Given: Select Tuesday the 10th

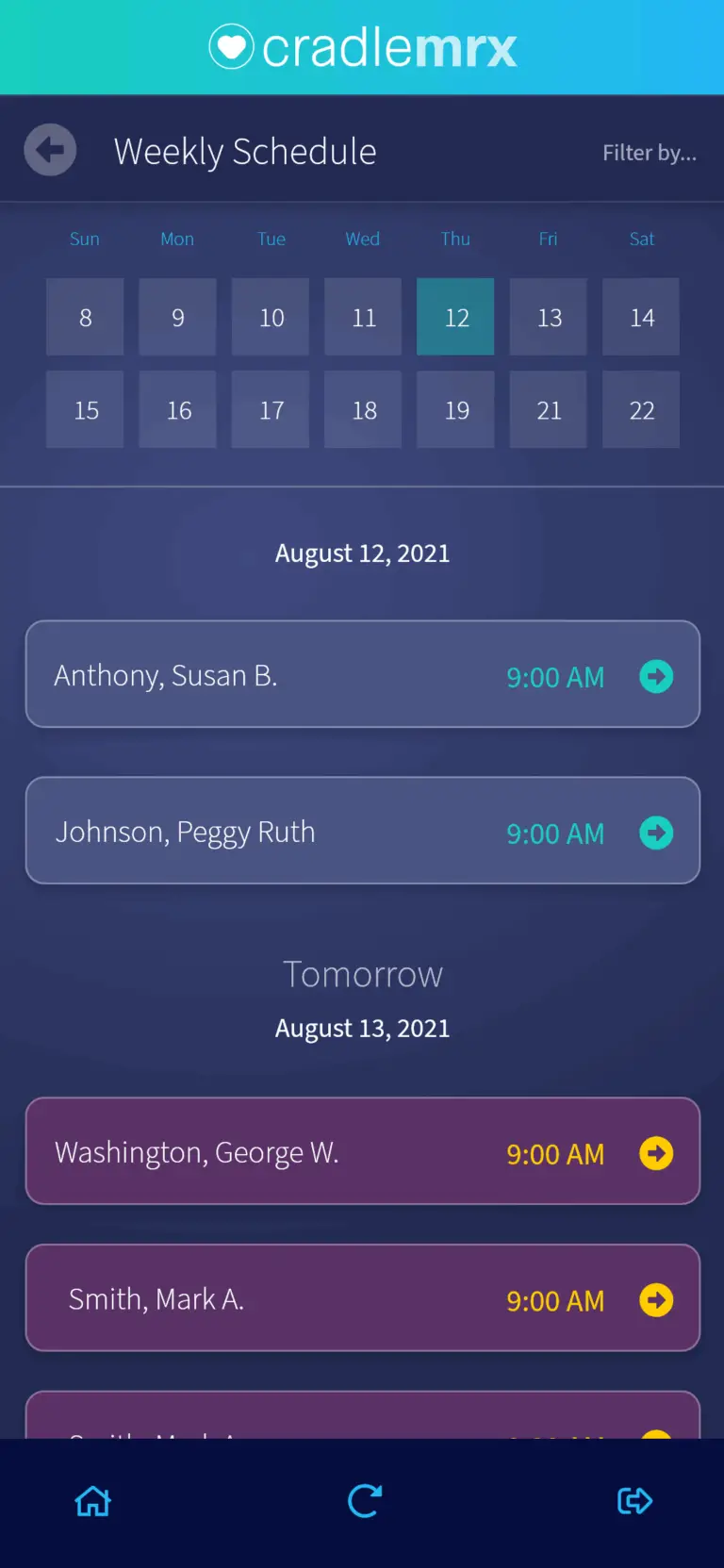Looking at the screenshot, I should pos(271,317).
